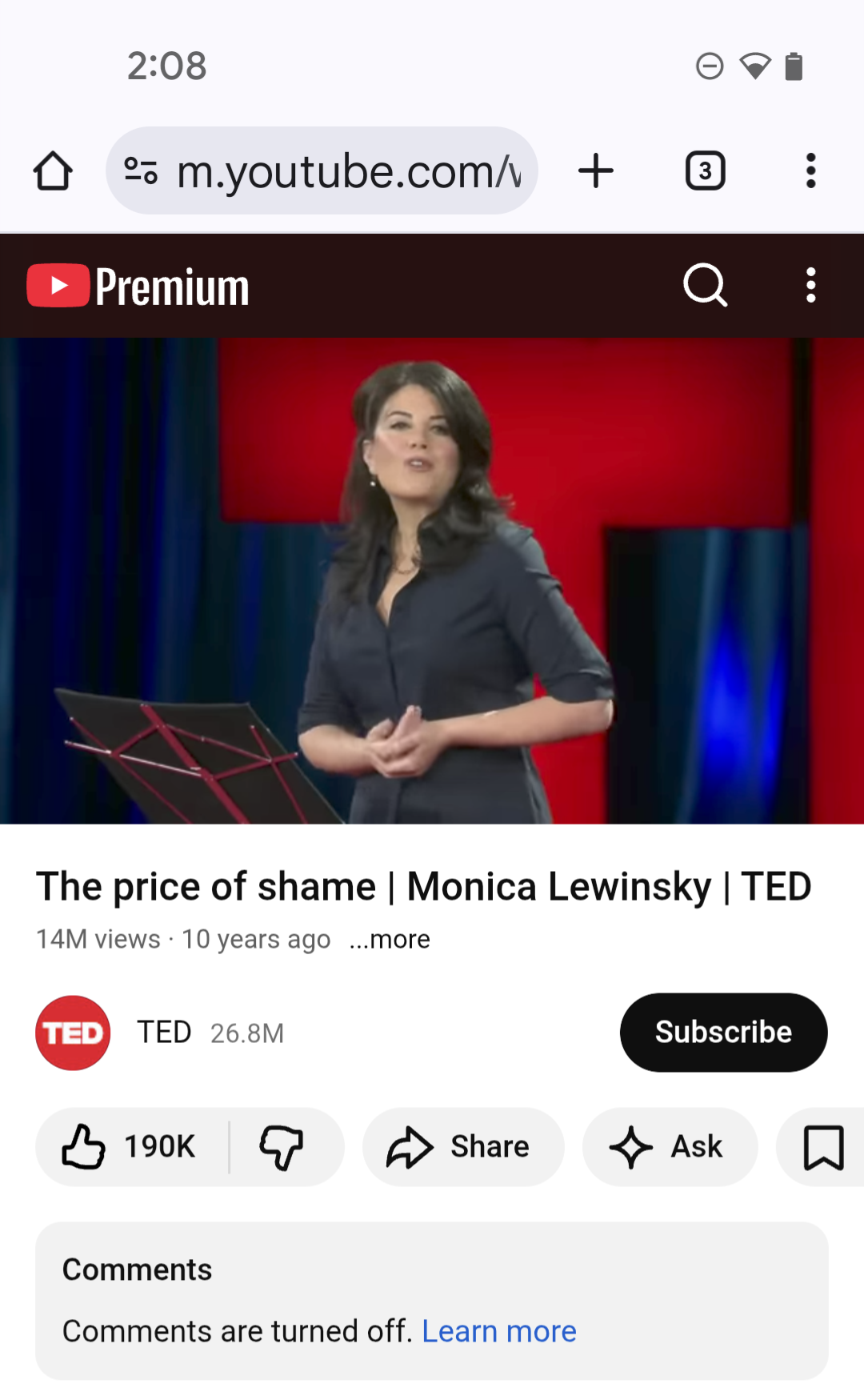Tap the m.youtube.com address bar

click(346, 170)
